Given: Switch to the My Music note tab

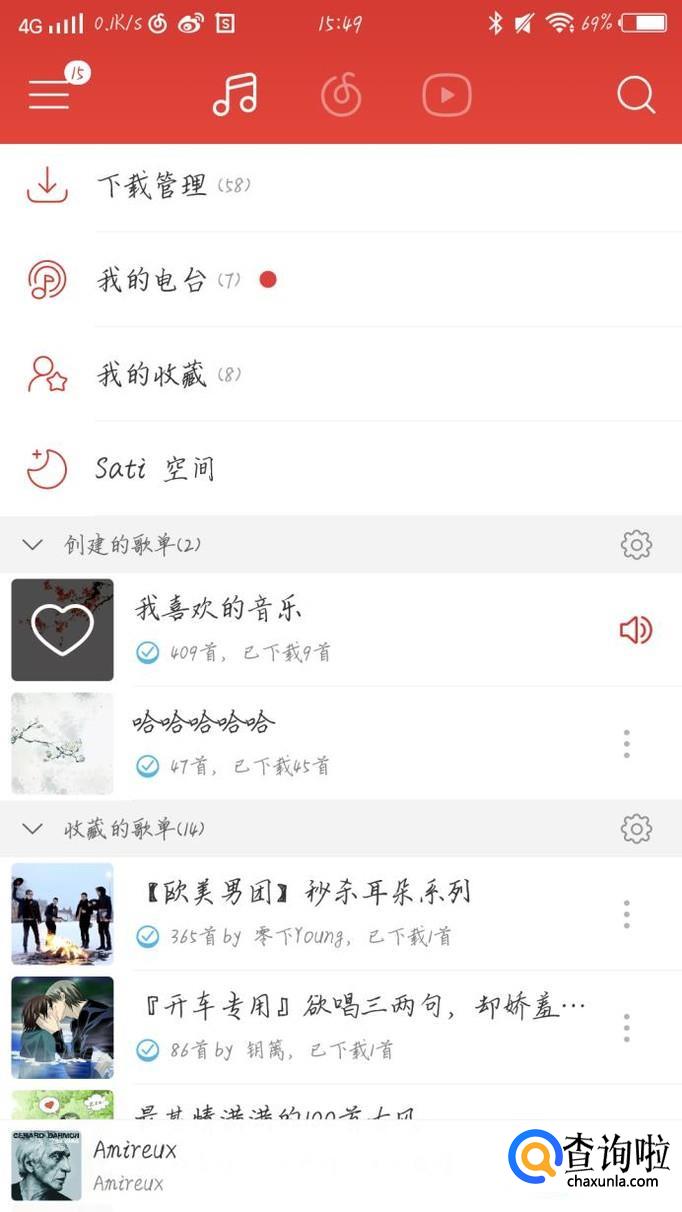Looking at the screenshot, I should (x=235, y=95).
